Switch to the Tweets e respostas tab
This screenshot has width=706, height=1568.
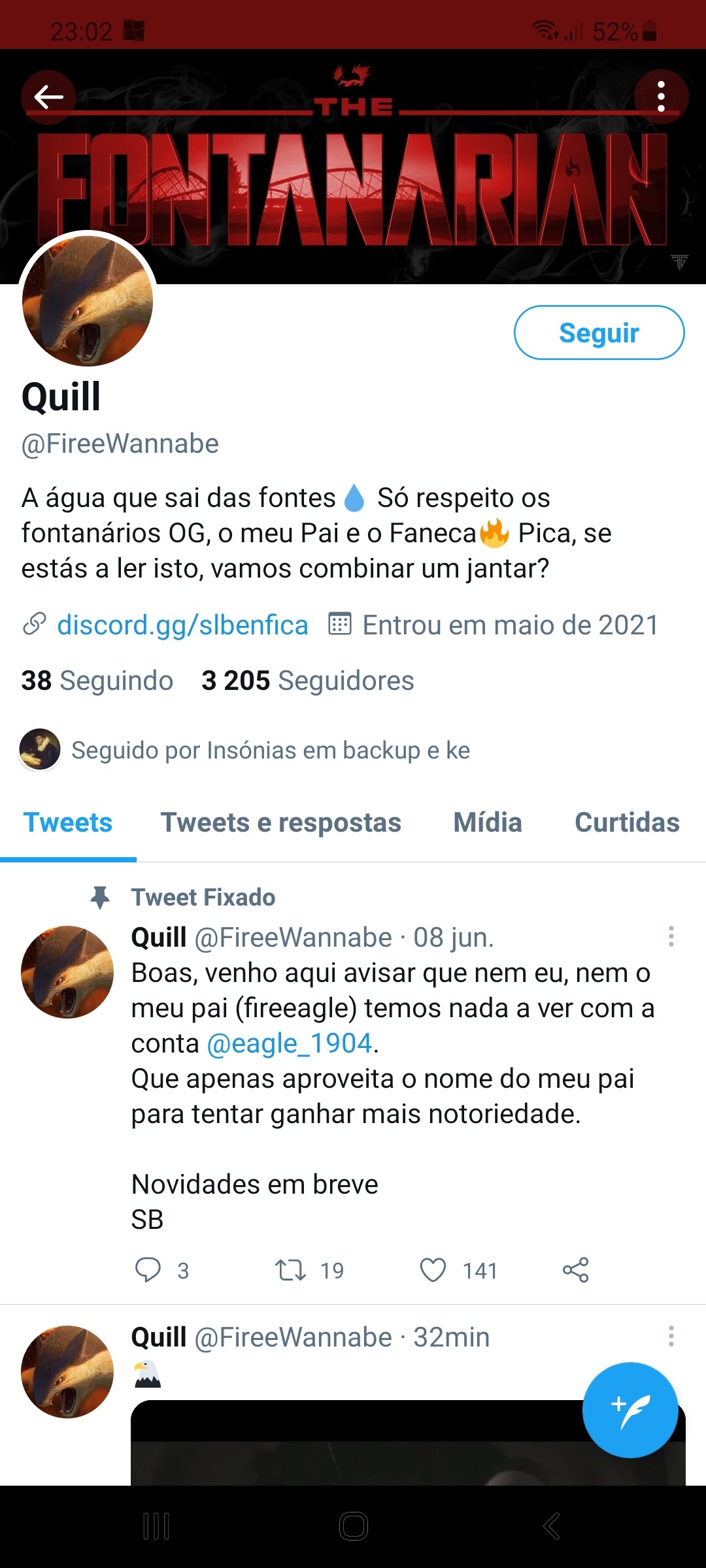click(280, 823)
